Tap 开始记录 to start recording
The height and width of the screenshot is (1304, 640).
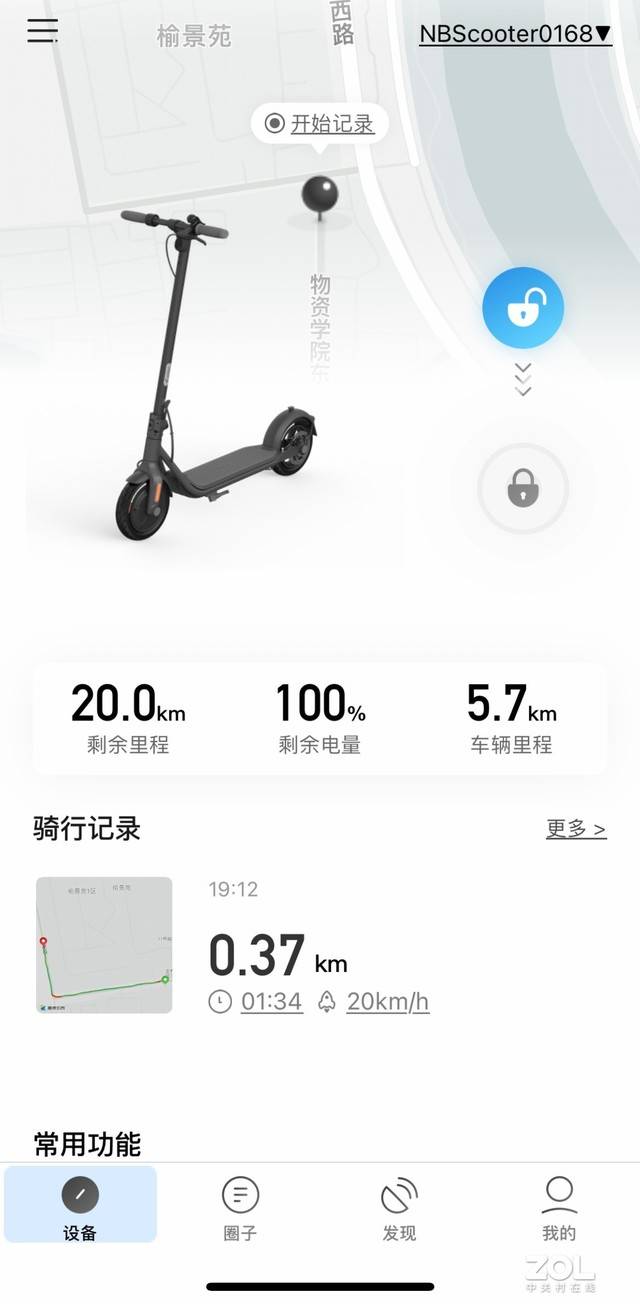click(319, 124)
